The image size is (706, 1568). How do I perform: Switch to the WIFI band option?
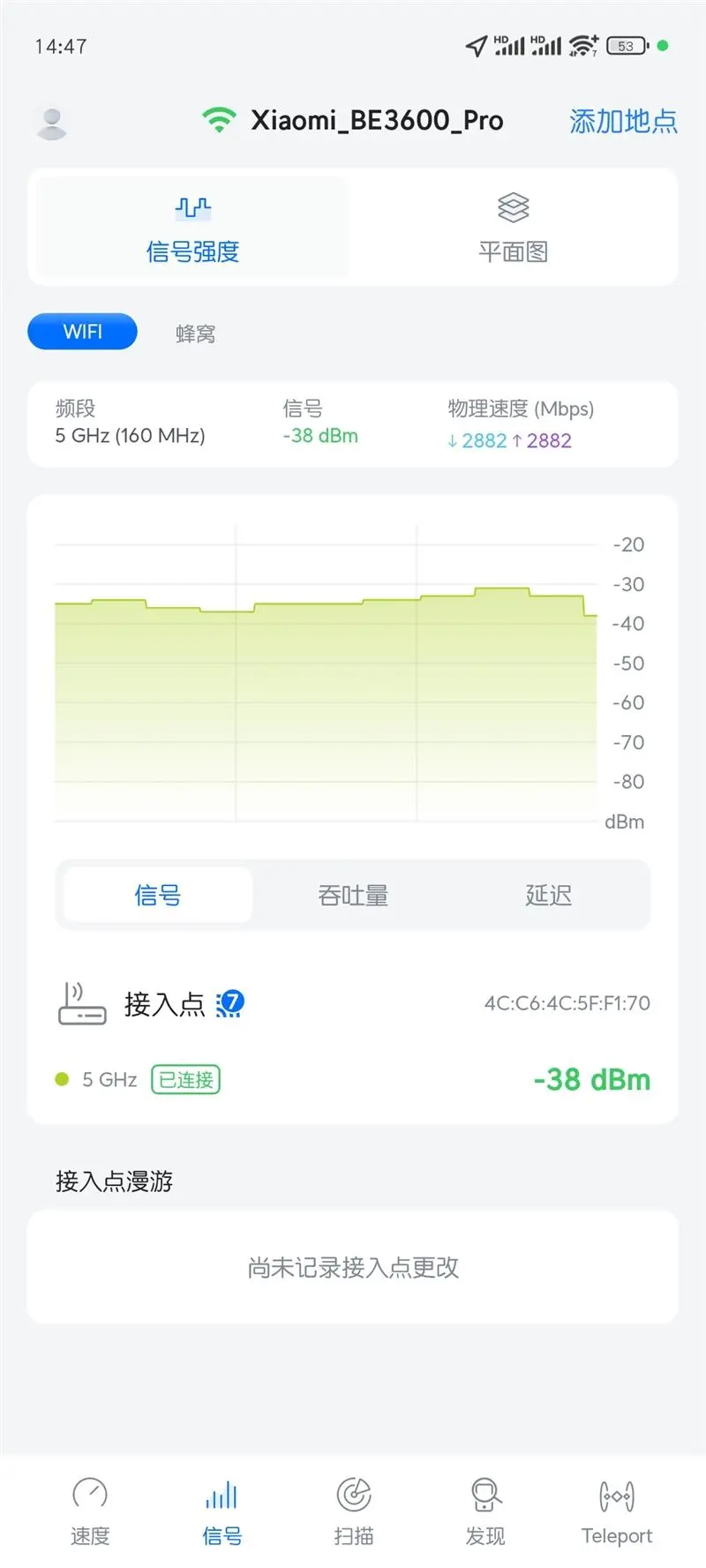tap(82, 331)
